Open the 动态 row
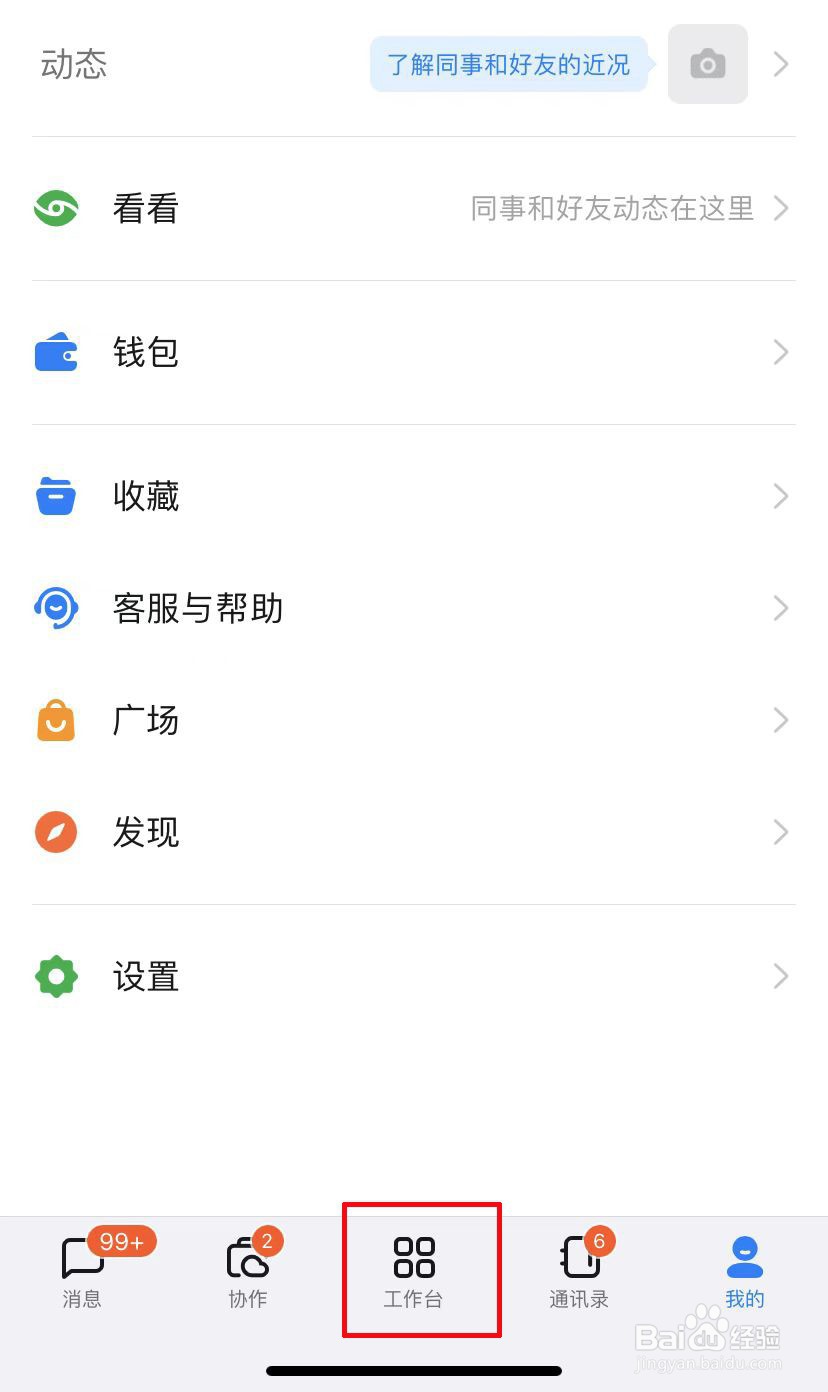The image size is (828, 1392). pyautogui.click(x=414, y=64)
